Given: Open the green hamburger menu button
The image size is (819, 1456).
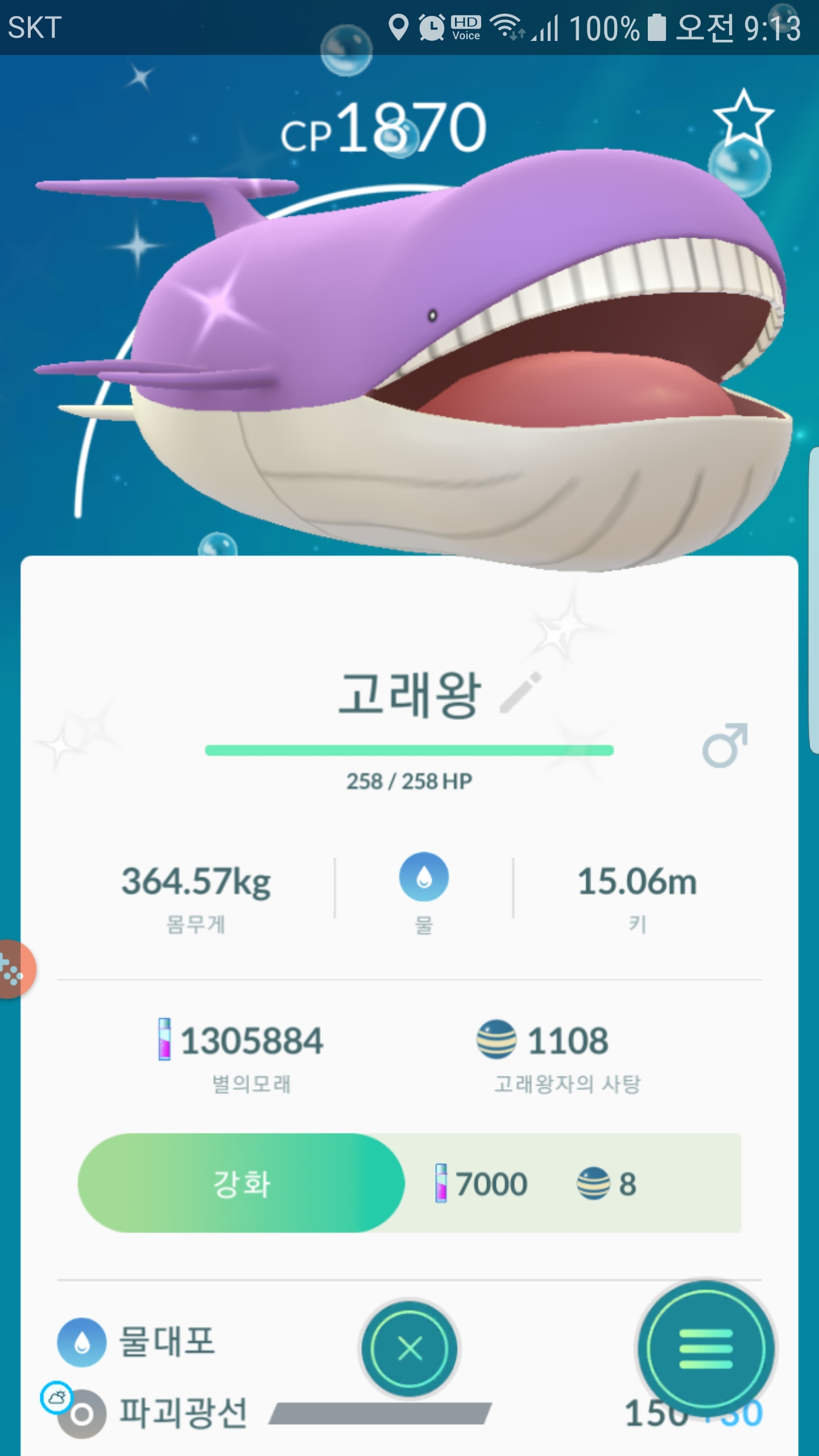Looking at the screenshot, I should click(x=705, y=1349).
